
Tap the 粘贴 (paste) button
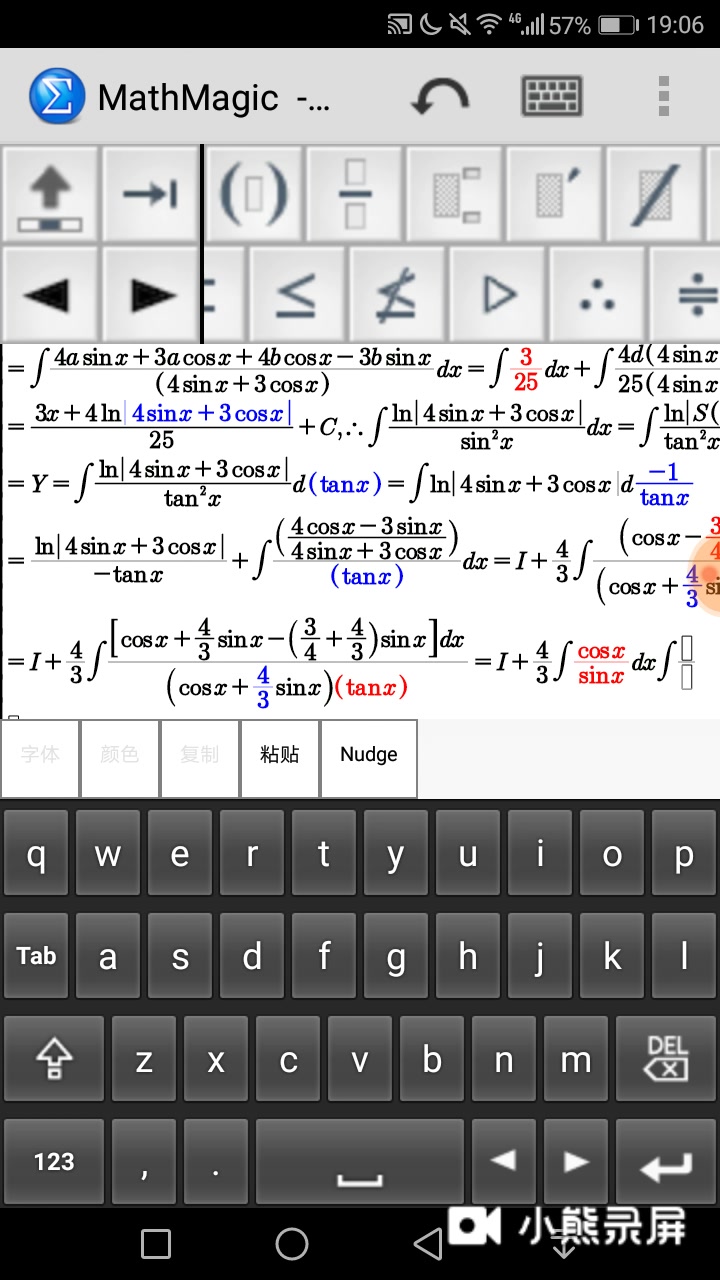coord(279,755)
